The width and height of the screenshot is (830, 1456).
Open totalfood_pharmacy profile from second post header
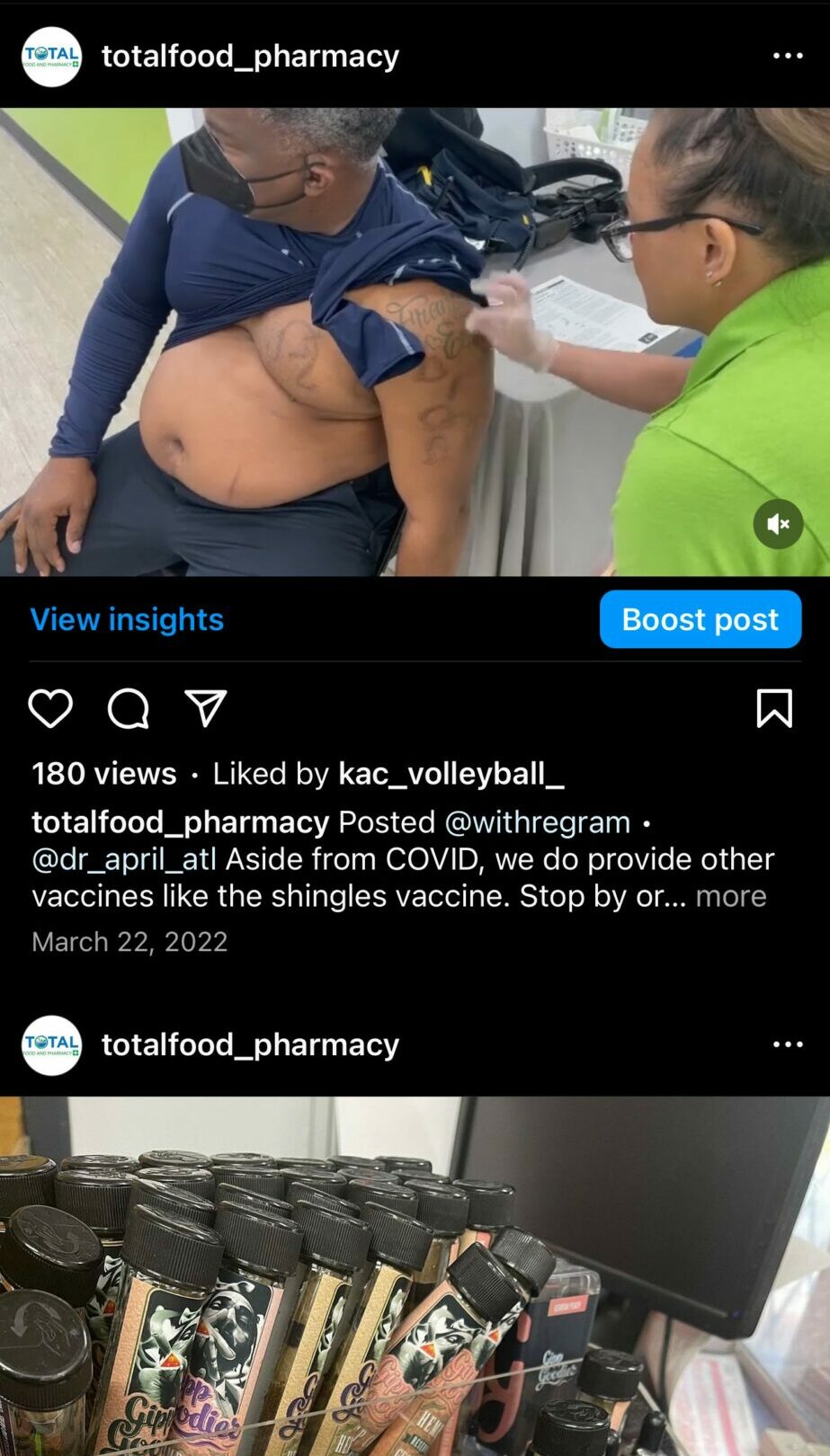point(249,1044)
